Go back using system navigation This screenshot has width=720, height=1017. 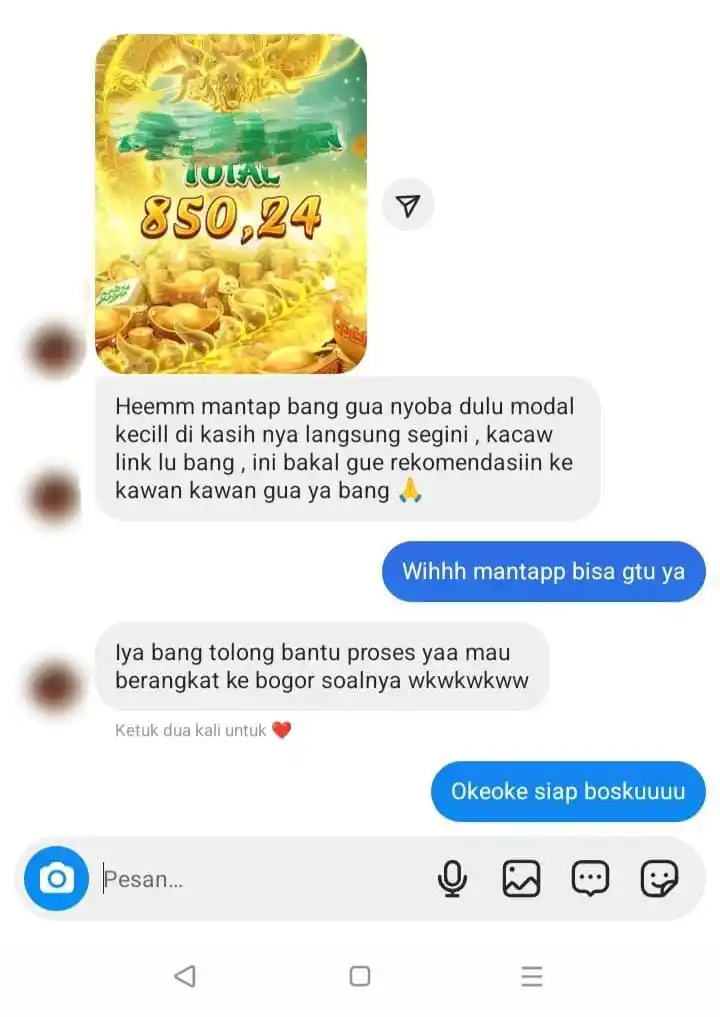click(185, 976)
